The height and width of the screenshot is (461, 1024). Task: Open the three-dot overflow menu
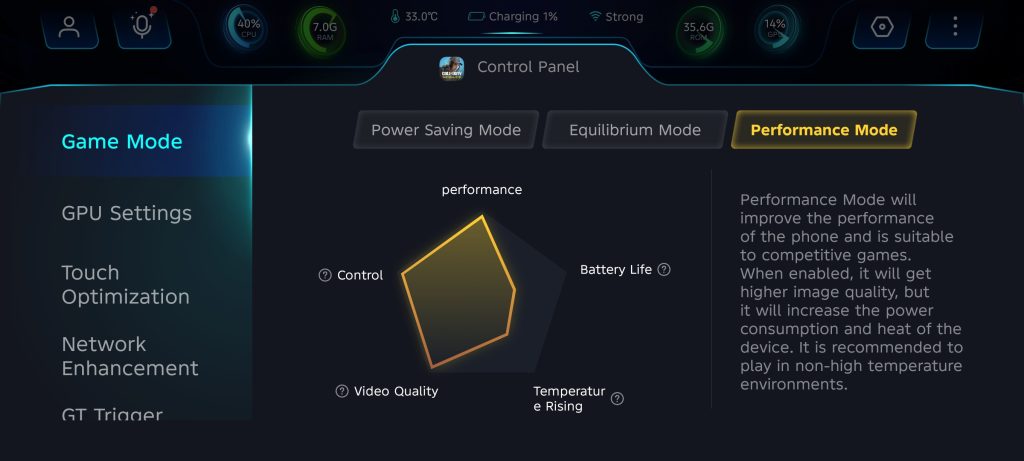point(955,27)
